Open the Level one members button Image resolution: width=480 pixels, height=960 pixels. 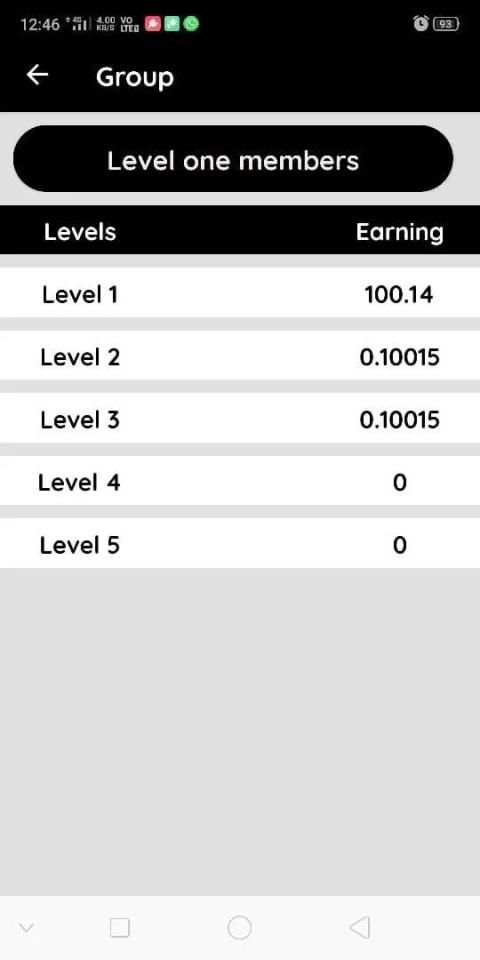pos(233,159)
